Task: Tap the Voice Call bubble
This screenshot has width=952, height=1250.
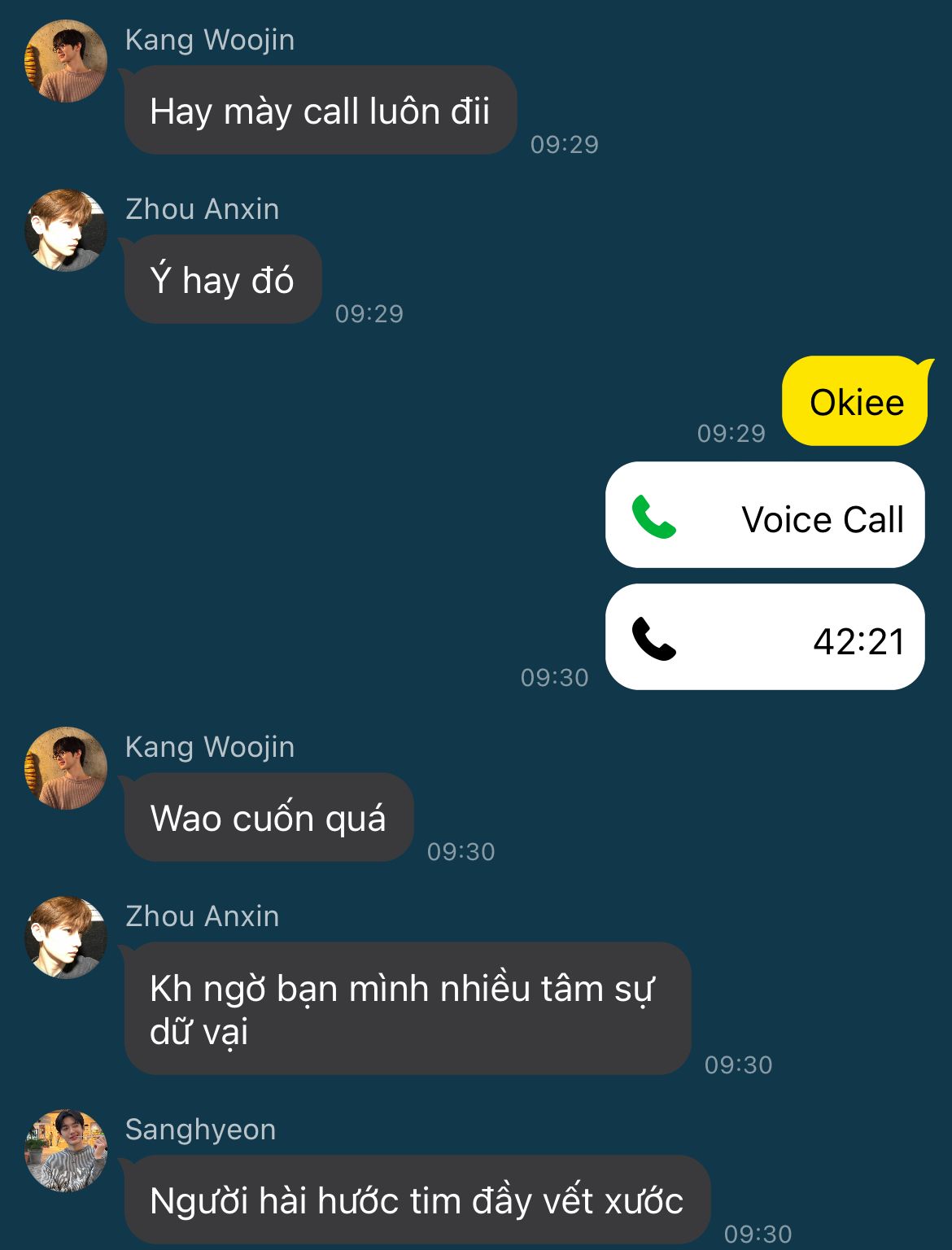Action: click(x=765, y=515)
